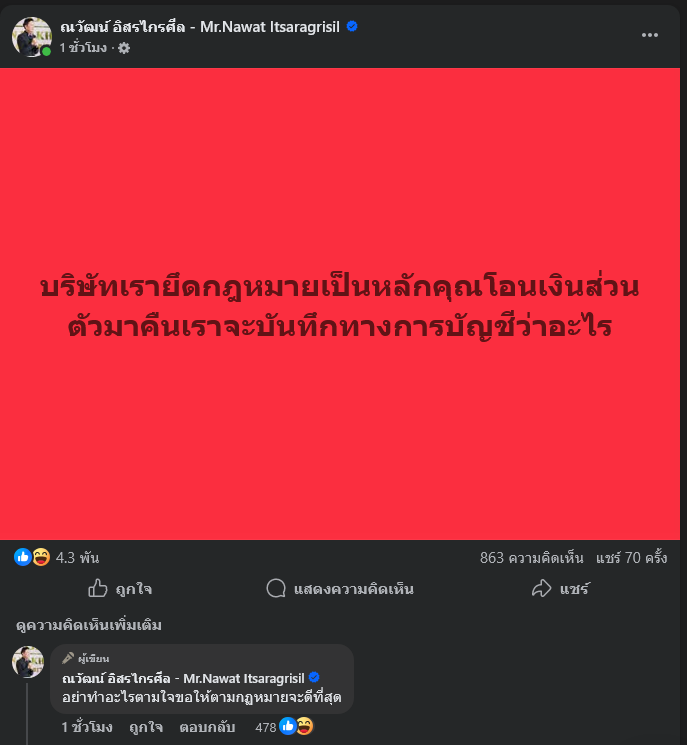Tap แสดงความคิดเห็น to comment on post
The width and height of the screenshot is (687, 745).
(x=340, y=589)
